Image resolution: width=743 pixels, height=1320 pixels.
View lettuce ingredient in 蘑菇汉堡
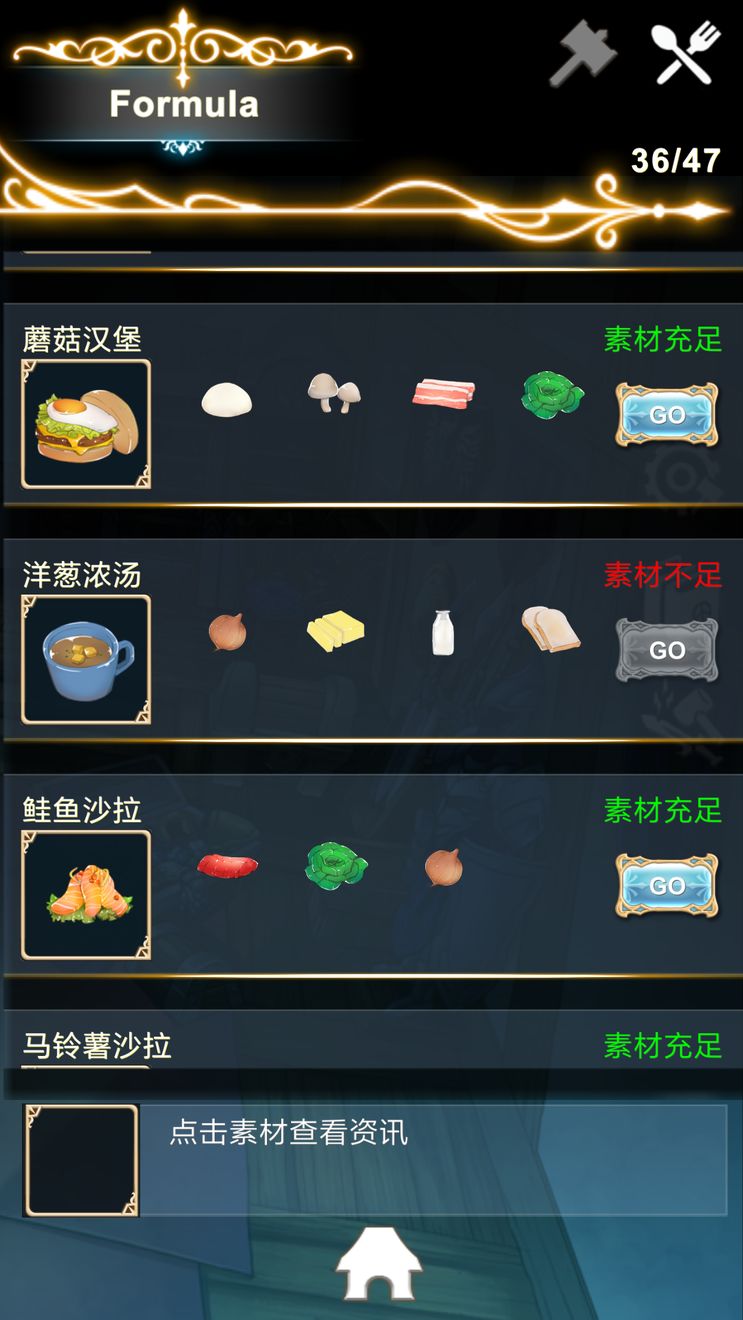pyautogui.click(x=552, y=396)
